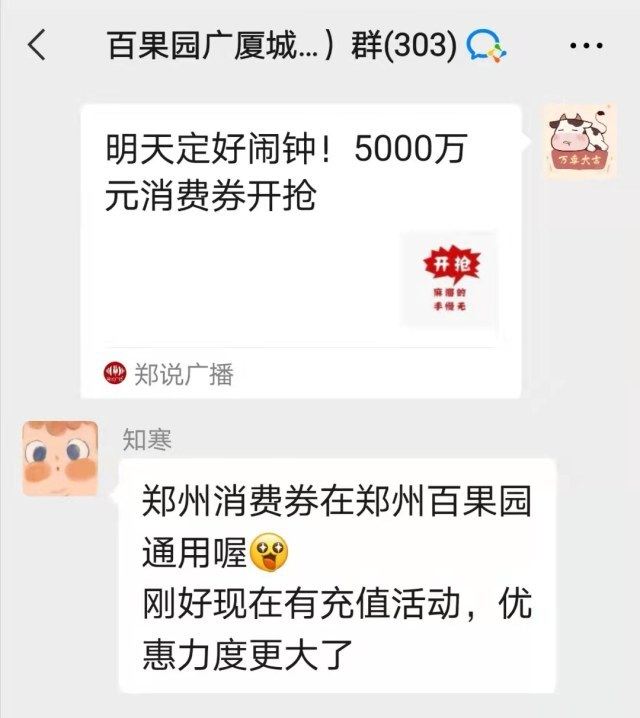
Task: Open the group chat overflow menu
Action: 586,46
